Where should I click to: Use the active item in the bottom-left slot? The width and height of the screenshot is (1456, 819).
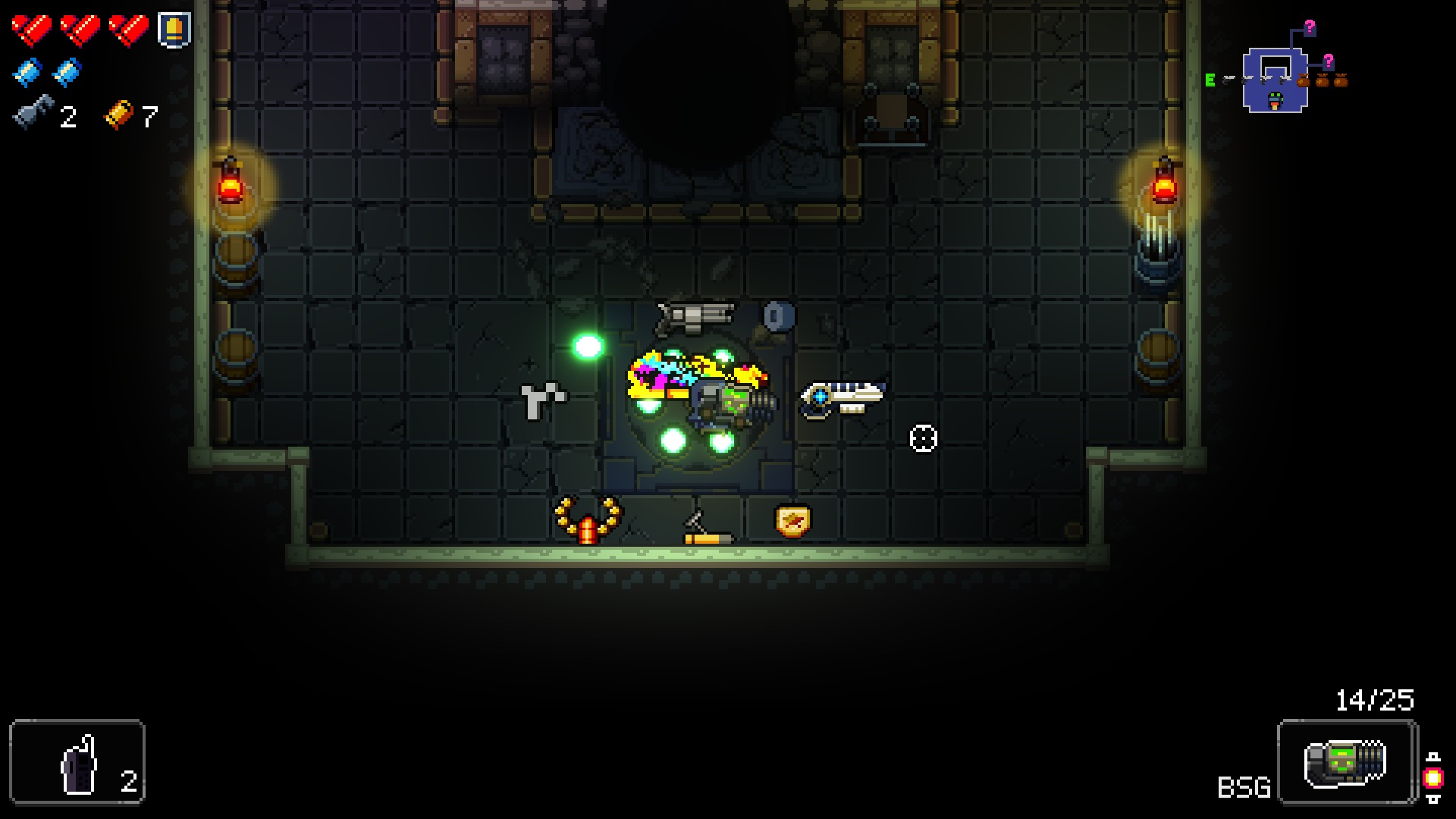pyautogui.click(x=77, y=761)
